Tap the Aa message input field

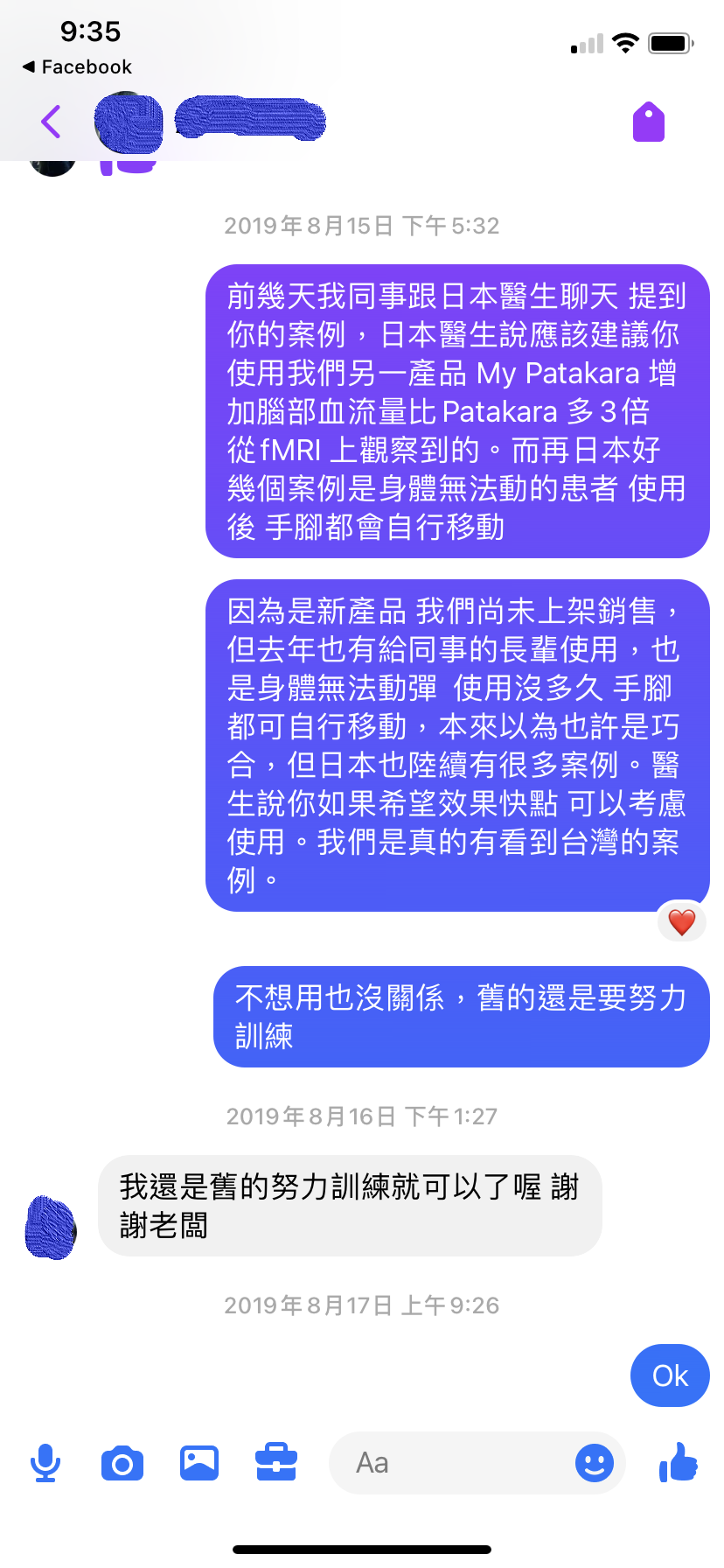point(446,1463)
